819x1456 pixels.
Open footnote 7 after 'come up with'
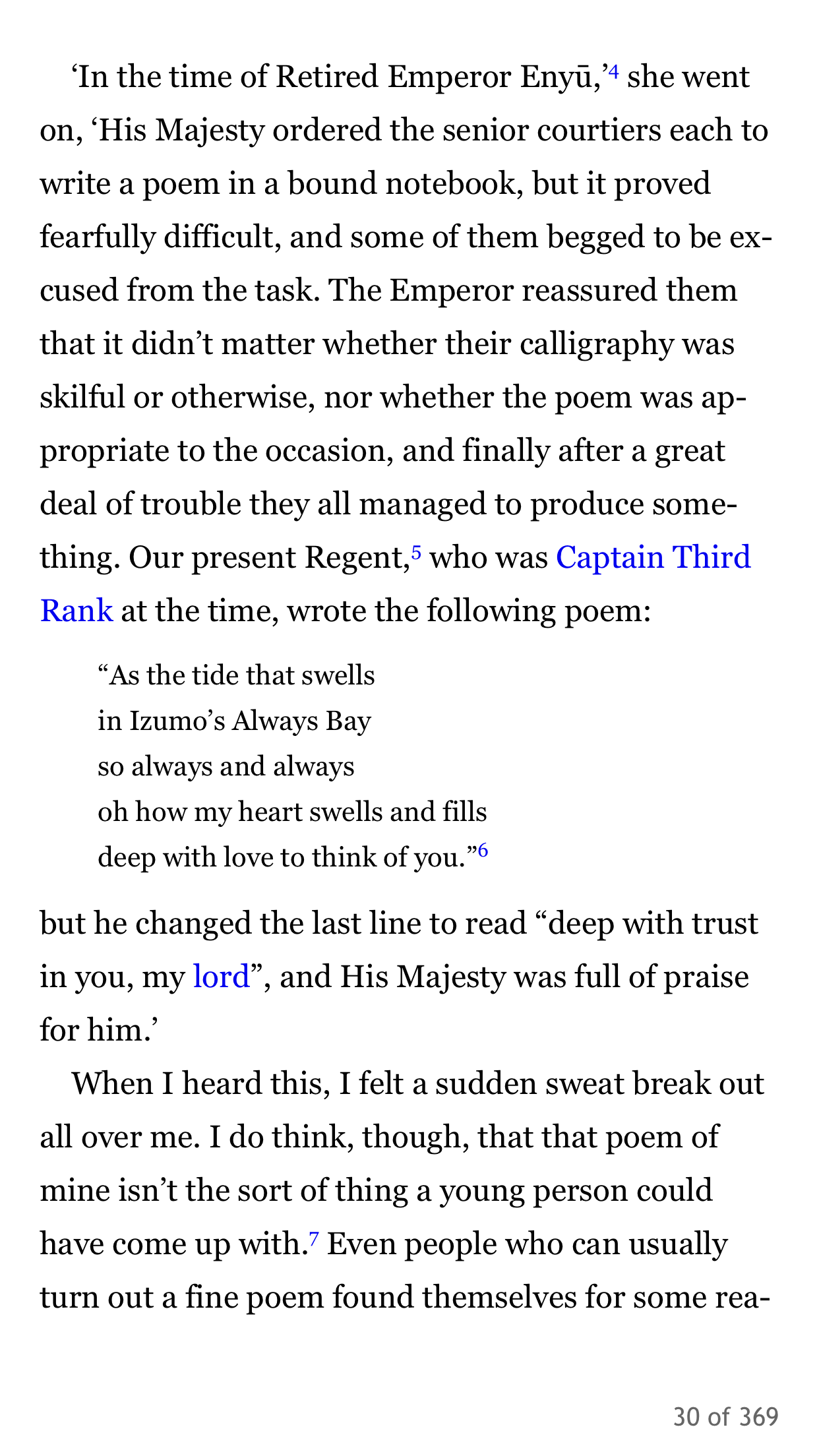[314, 1238]
